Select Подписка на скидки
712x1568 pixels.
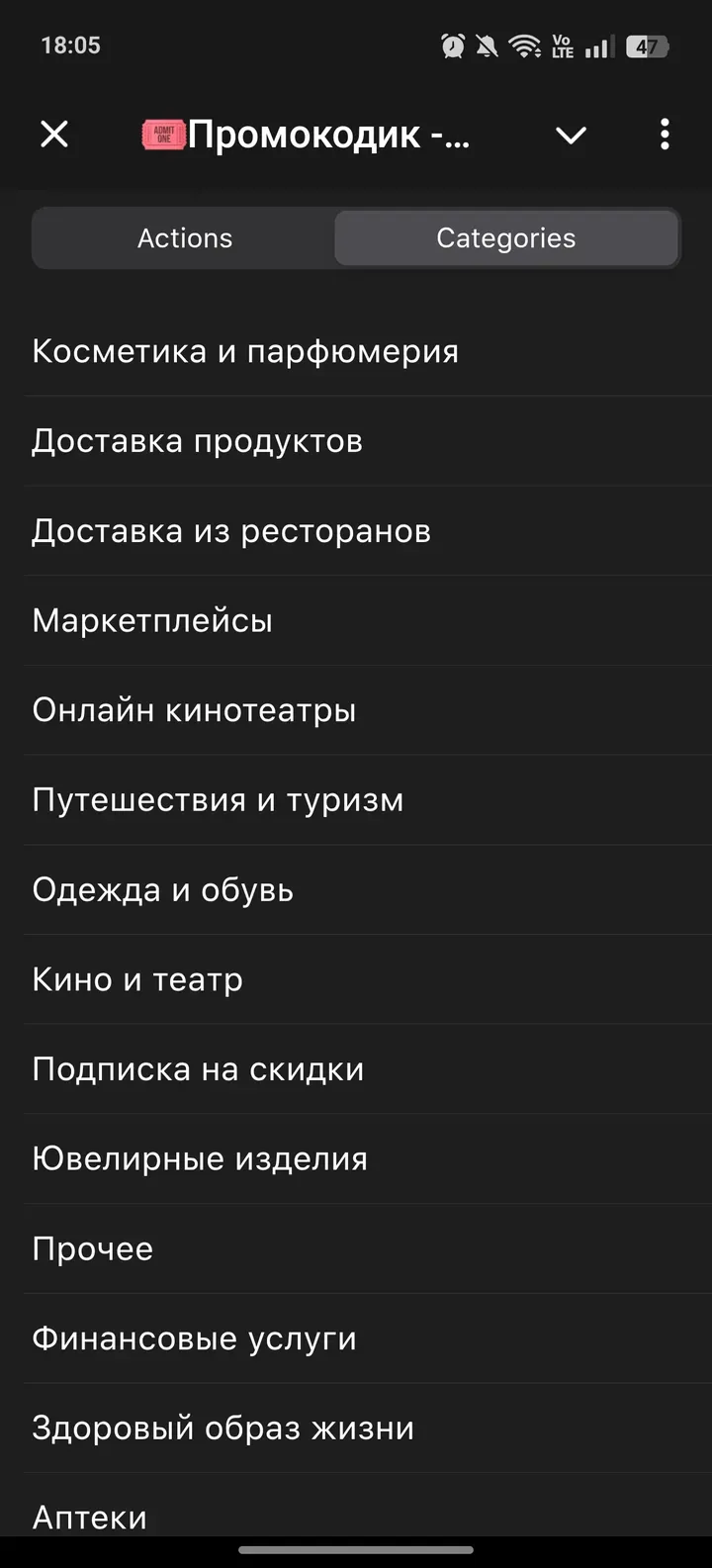click(198, 1069)
